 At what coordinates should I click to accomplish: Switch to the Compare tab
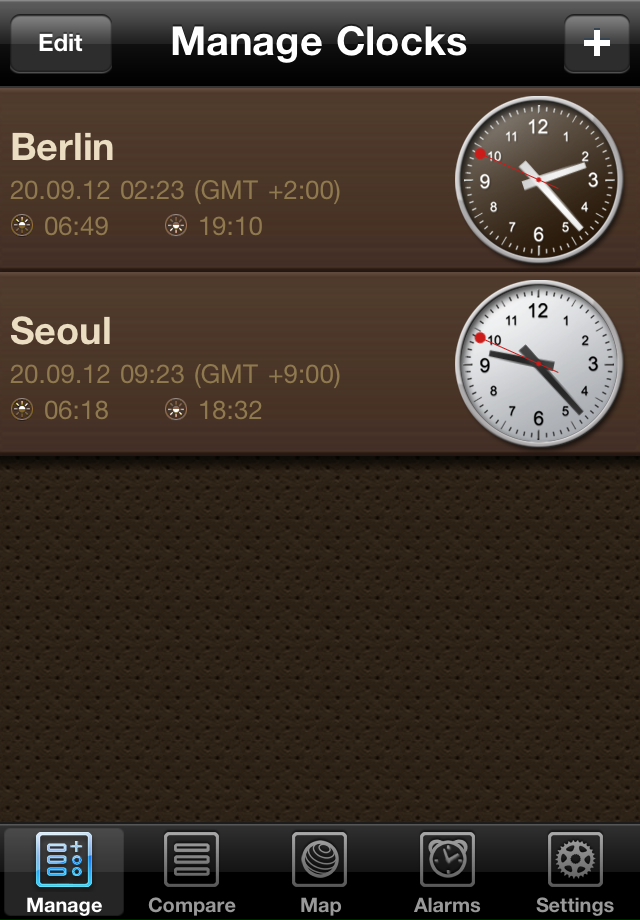(x=191, y=872)
